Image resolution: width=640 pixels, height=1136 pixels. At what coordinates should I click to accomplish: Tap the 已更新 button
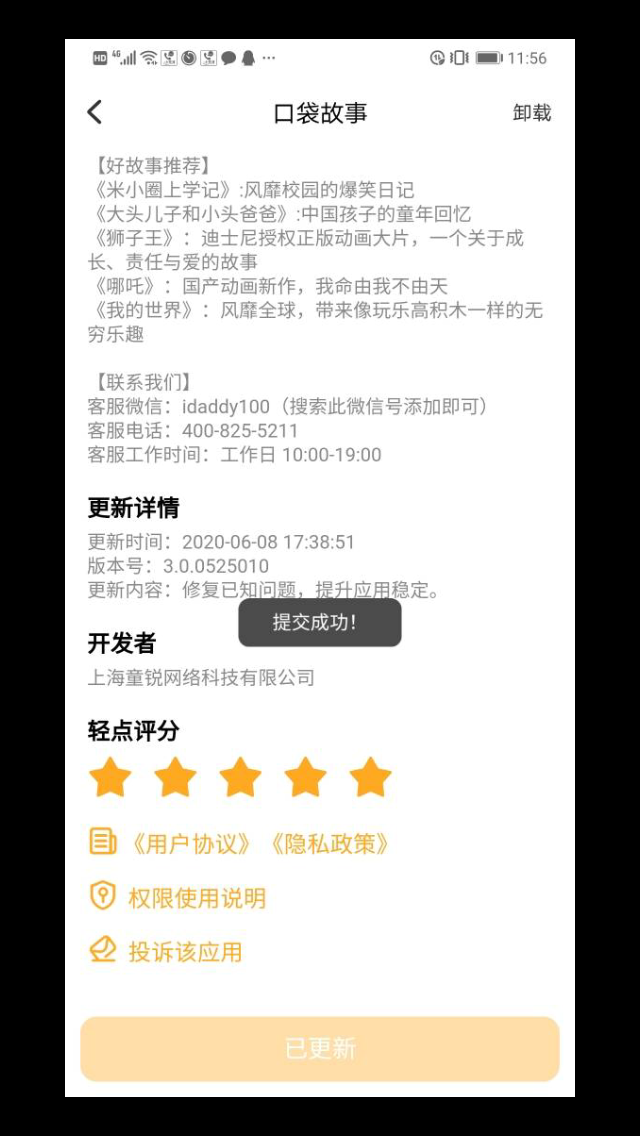pyautogui.click(x=320, y=1049)
